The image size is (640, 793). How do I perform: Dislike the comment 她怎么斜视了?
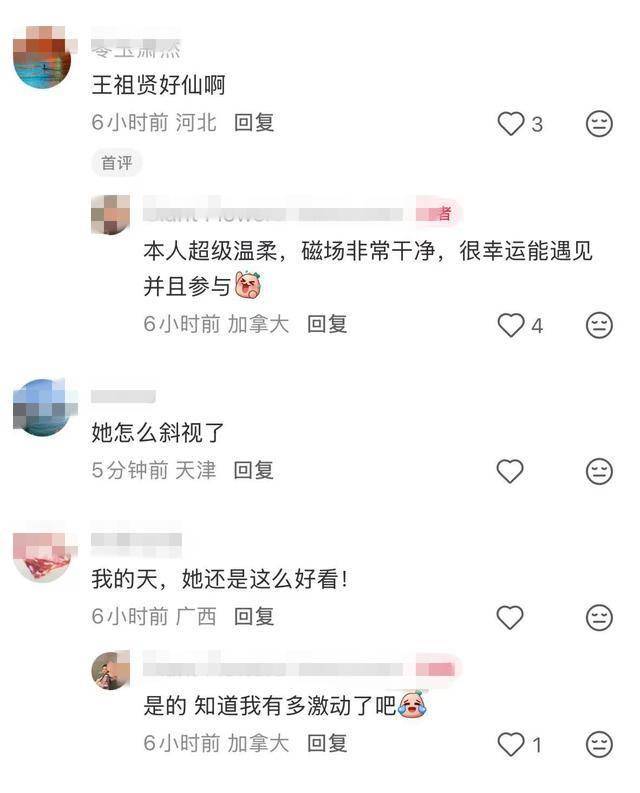point(599,471)
